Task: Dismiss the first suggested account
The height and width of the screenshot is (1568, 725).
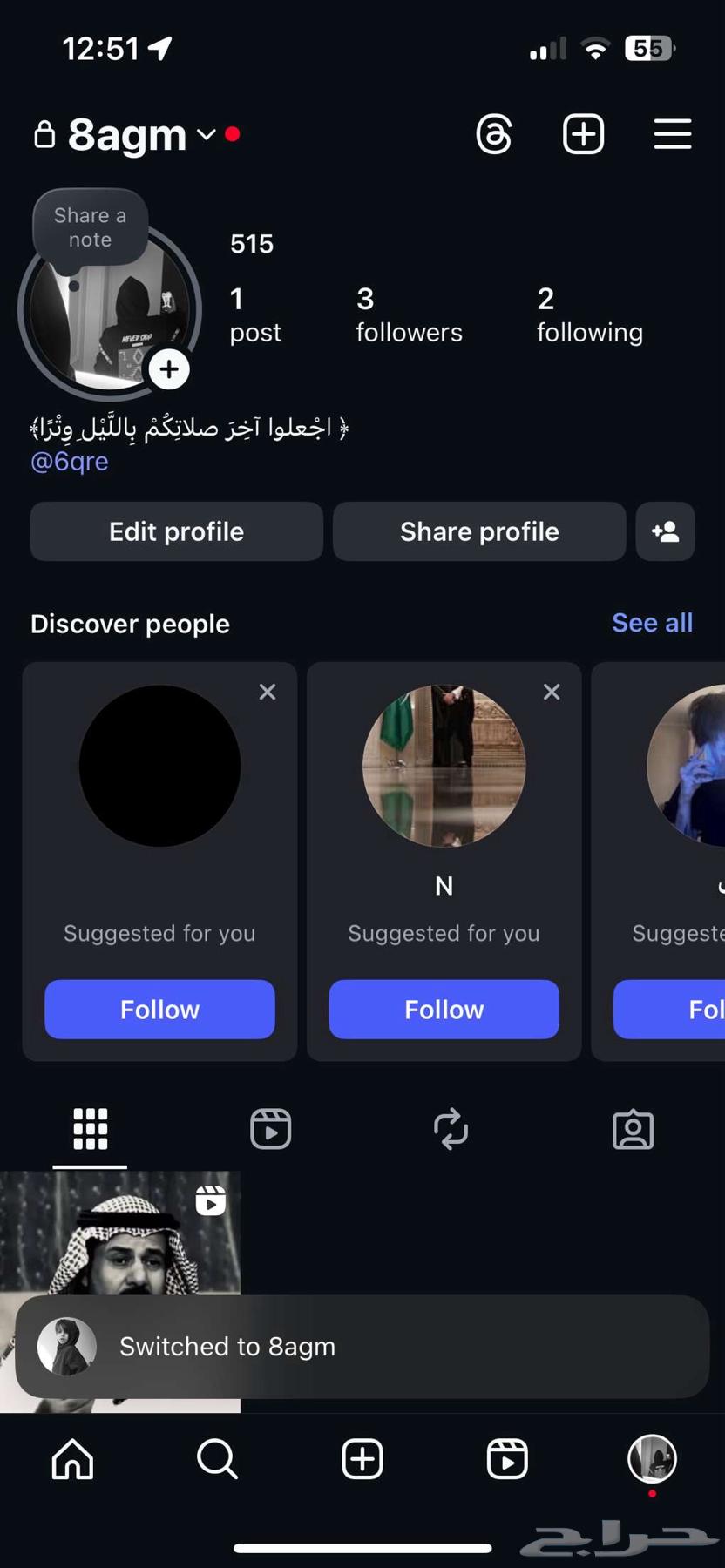Action: coord(268,691)
